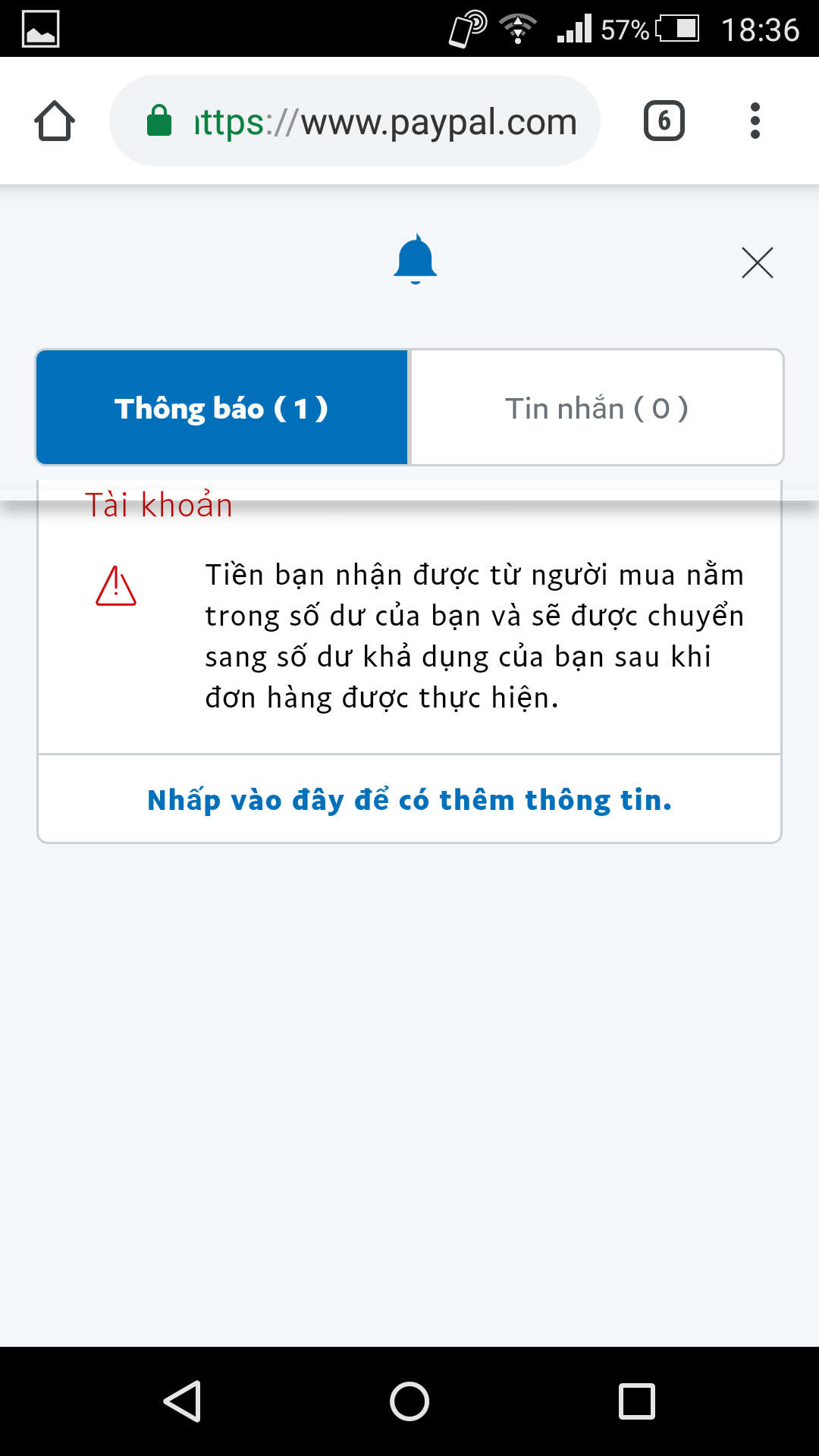Close the notifications panel
Viewport: 819px width, 1456px height.
point(757,263)
